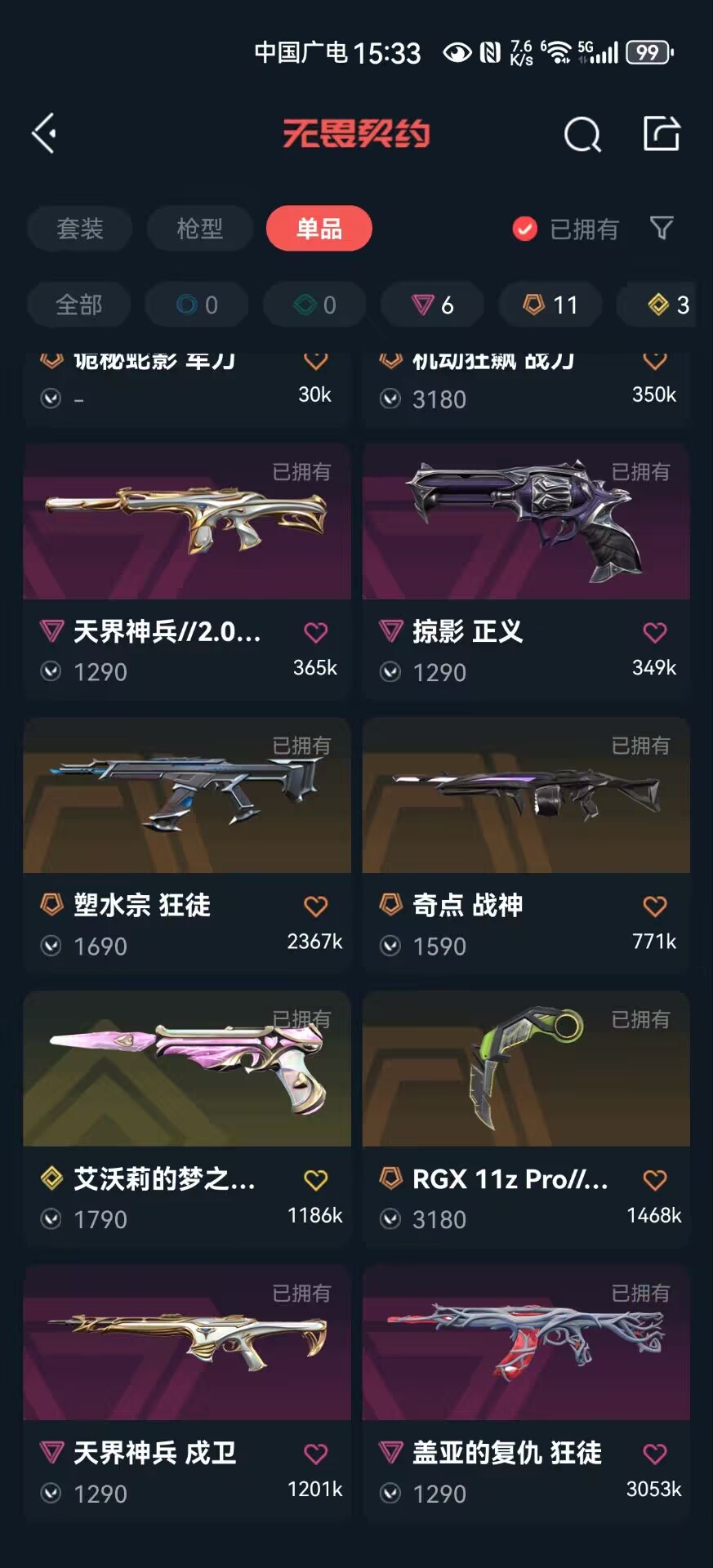Screen dimensions: 713x1568
Task: Favorite the 塑水宗 狂徒 skin
Action: click(x=316, y=906)
